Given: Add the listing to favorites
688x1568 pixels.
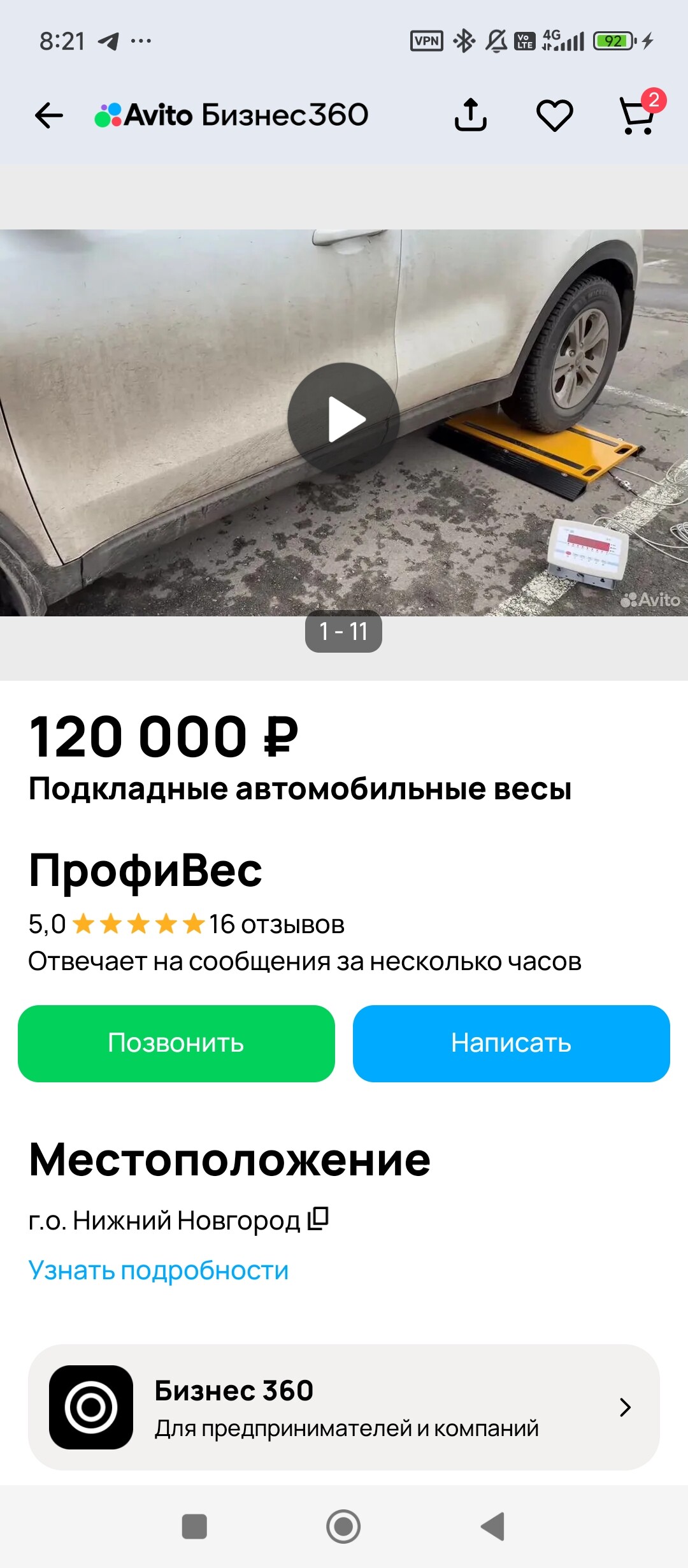Looking at the screenshot, I should pos(554,116).
